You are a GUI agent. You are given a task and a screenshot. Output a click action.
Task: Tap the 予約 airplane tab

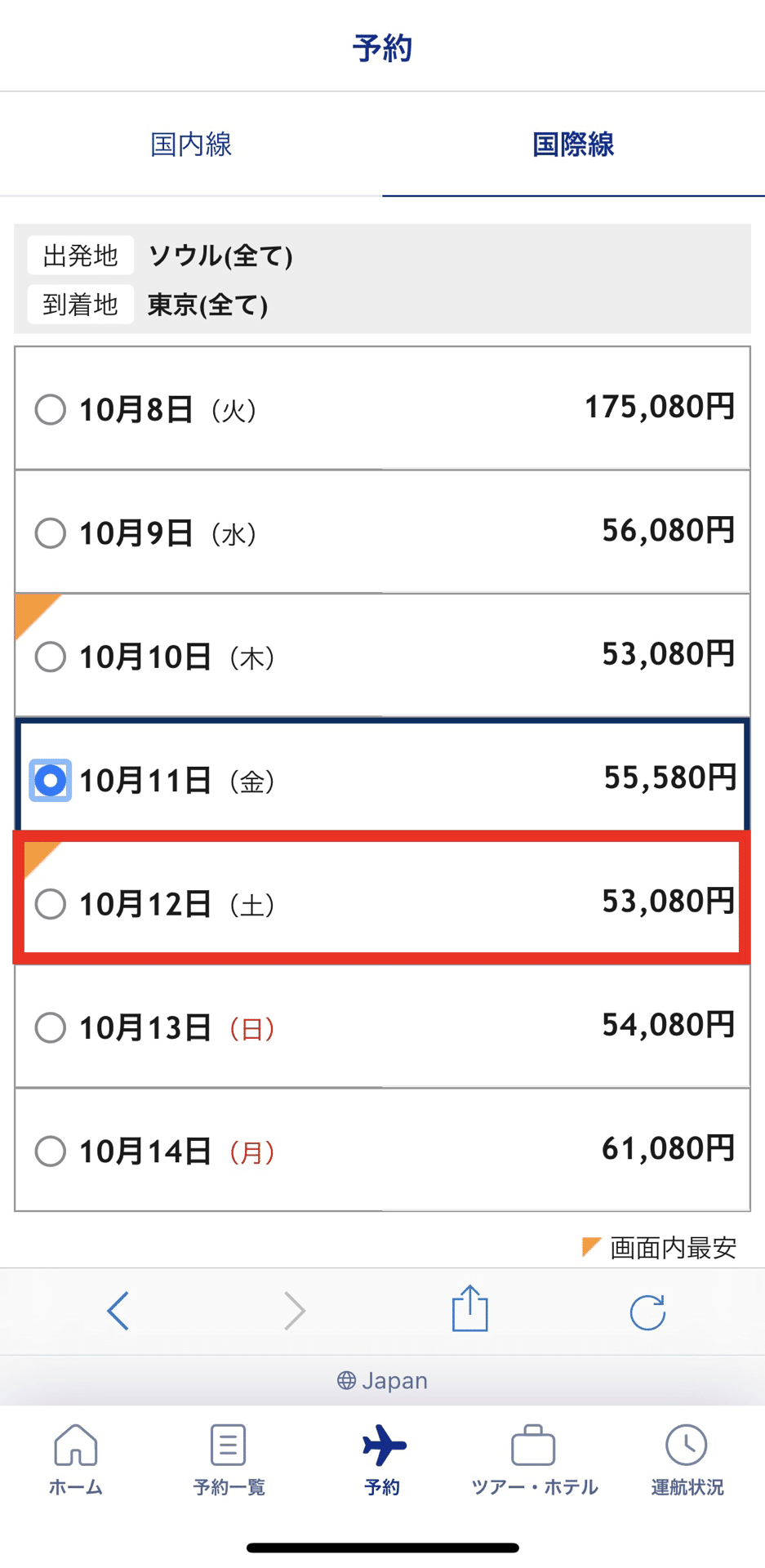(x=383, y=1459)
